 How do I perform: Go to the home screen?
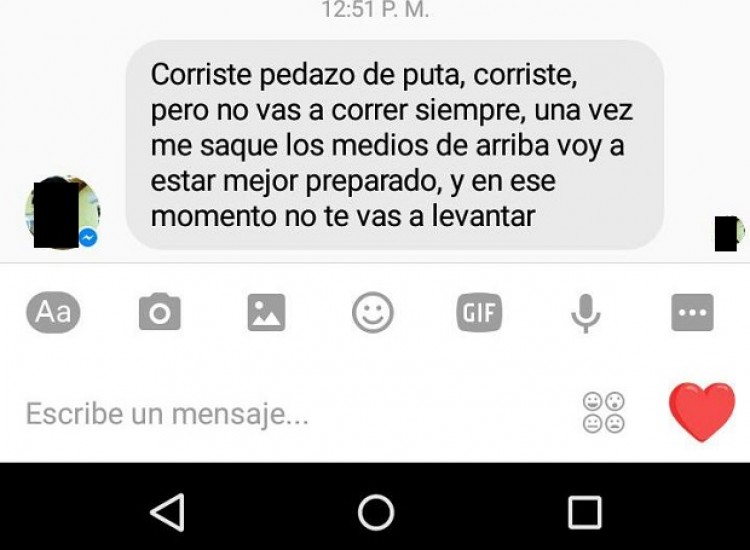(x=376, y=512)
